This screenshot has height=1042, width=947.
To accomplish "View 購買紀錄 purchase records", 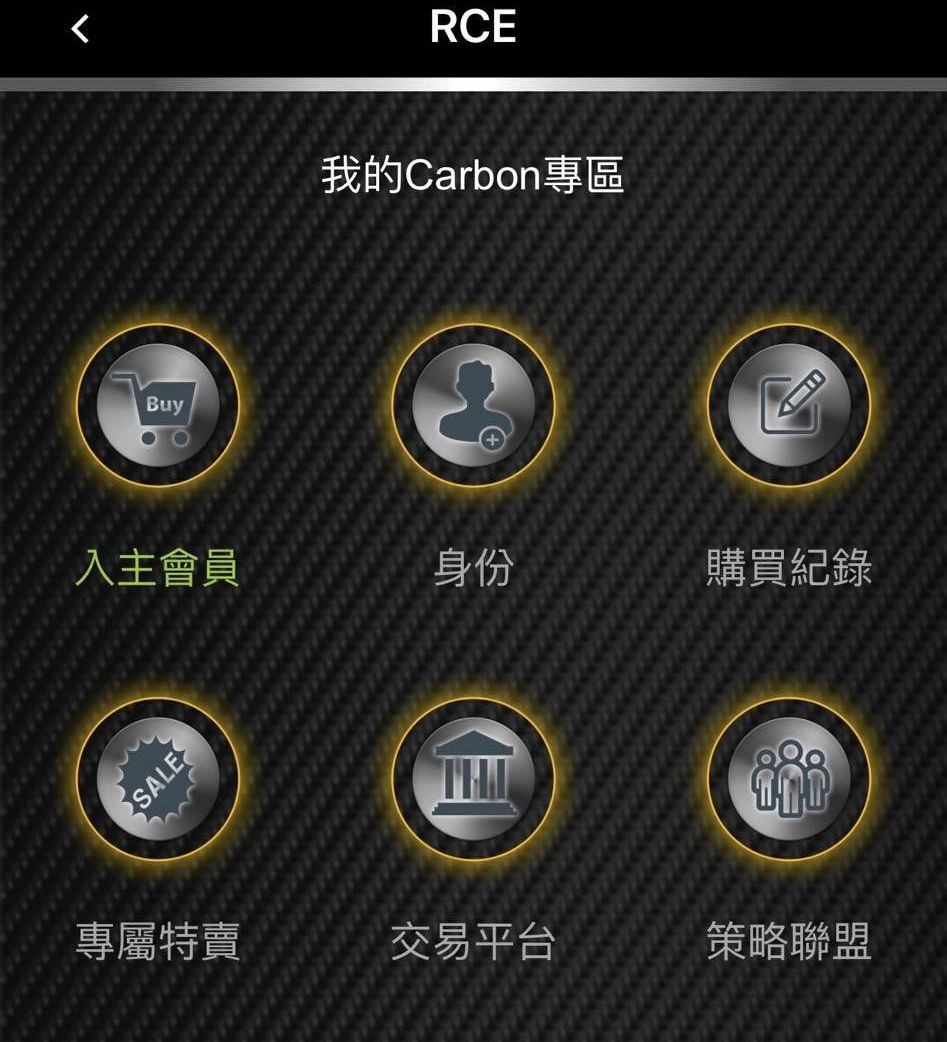I will (789, 405).
